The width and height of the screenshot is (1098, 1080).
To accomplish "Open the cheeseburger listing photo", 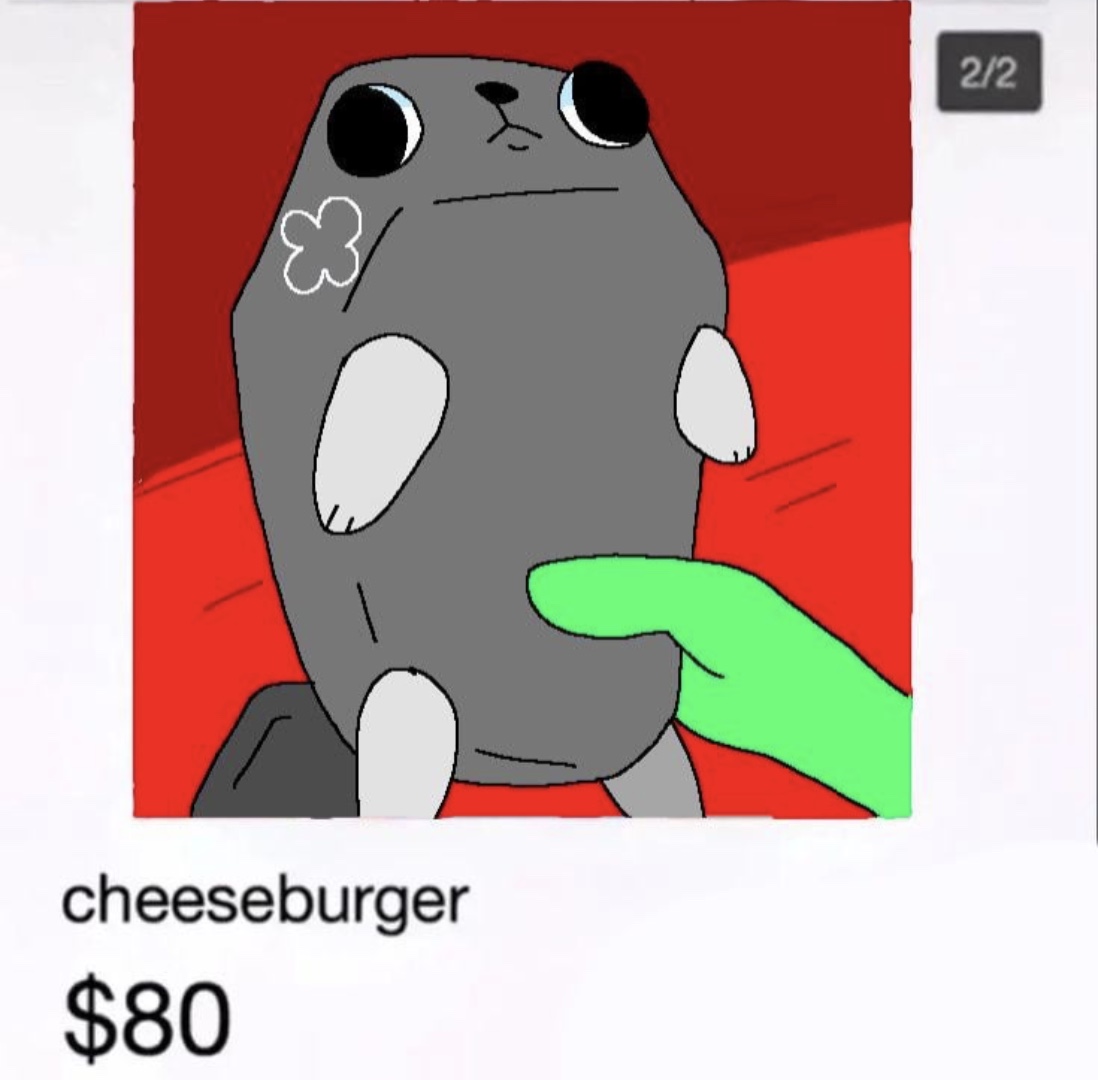I will pos(522,410).
